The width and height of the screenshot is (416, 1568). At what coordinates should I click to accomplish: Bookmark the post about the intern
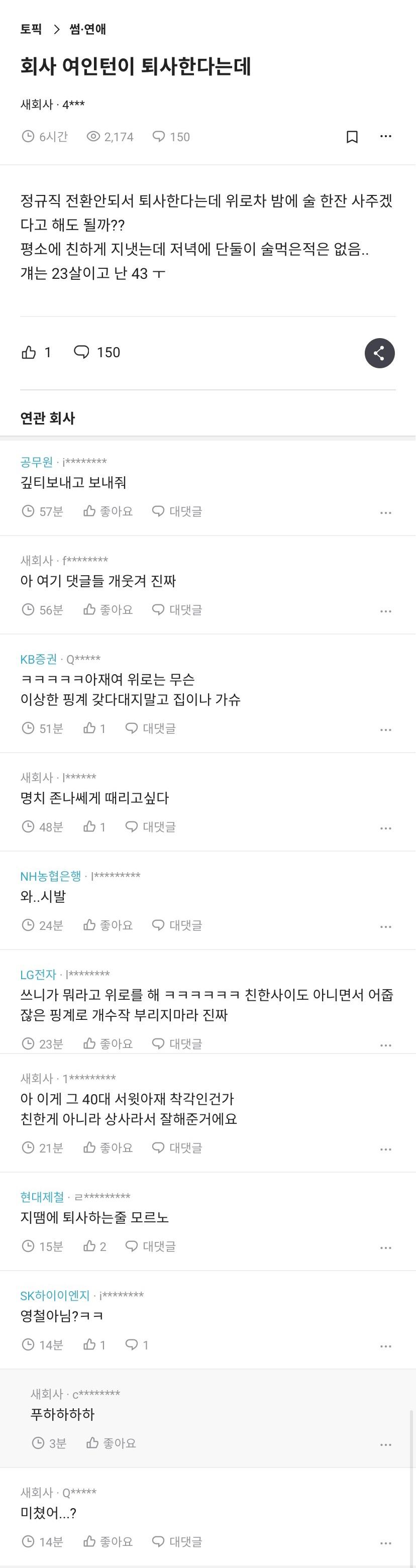(351, 137)
